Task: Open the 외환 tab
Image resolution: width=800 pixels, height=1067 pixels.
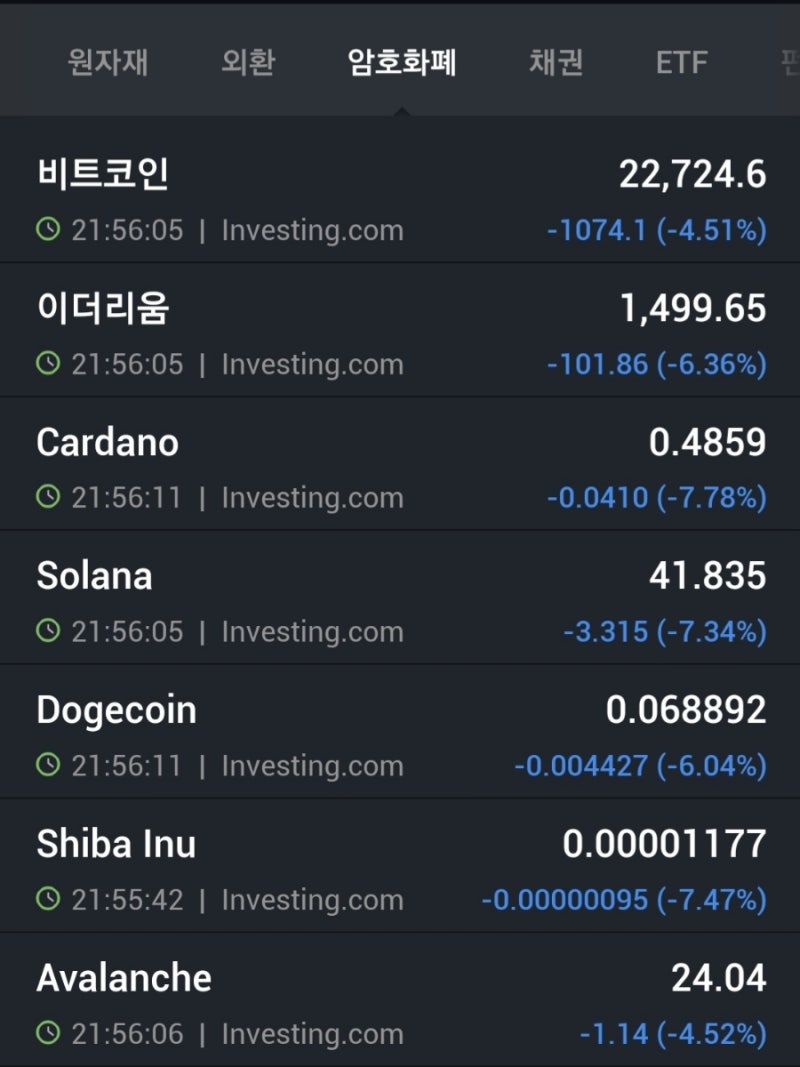Action: (x=247, y=62)
